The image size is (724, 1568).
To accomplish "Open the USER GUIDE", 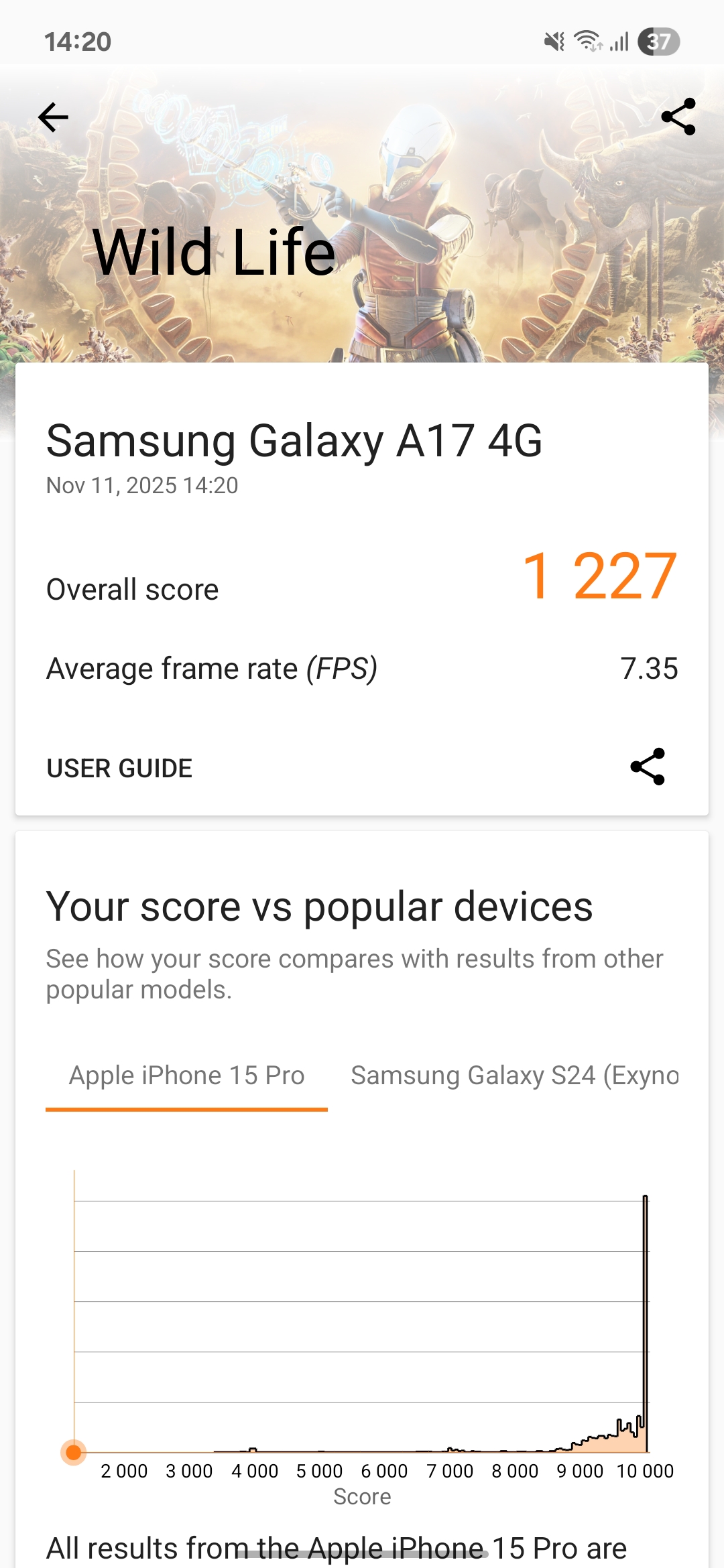I will coord(119,768).
